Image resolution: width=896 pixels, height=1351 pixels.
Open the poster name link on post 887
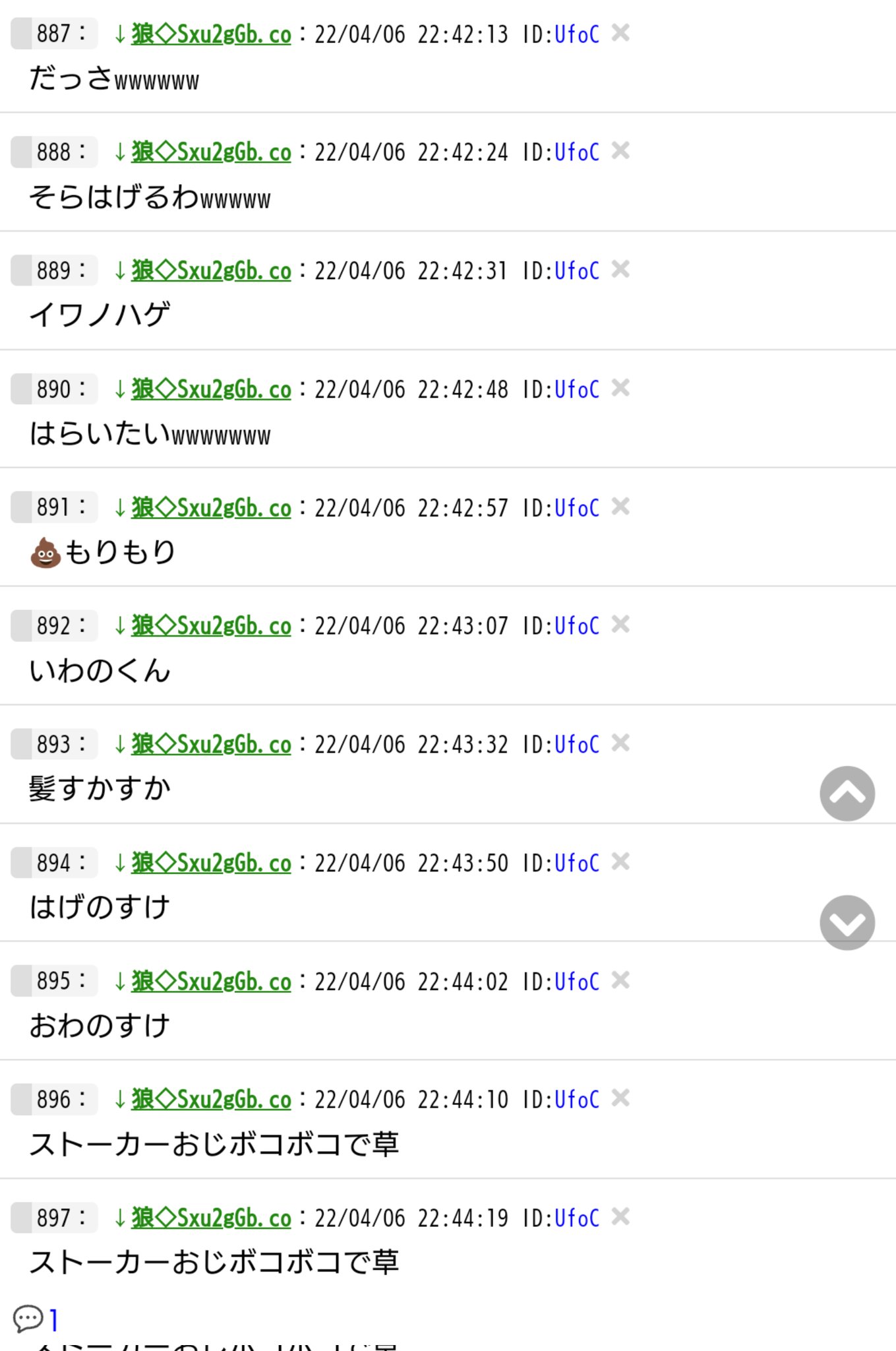211,34
